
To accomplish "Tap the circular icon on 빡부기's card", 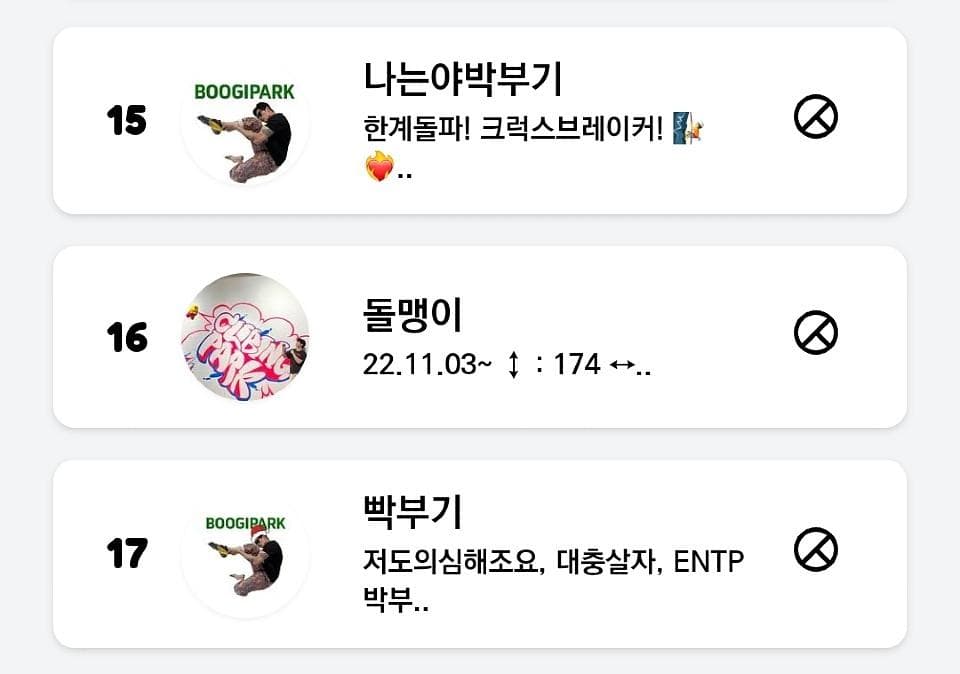I will [x=815, y=550].
